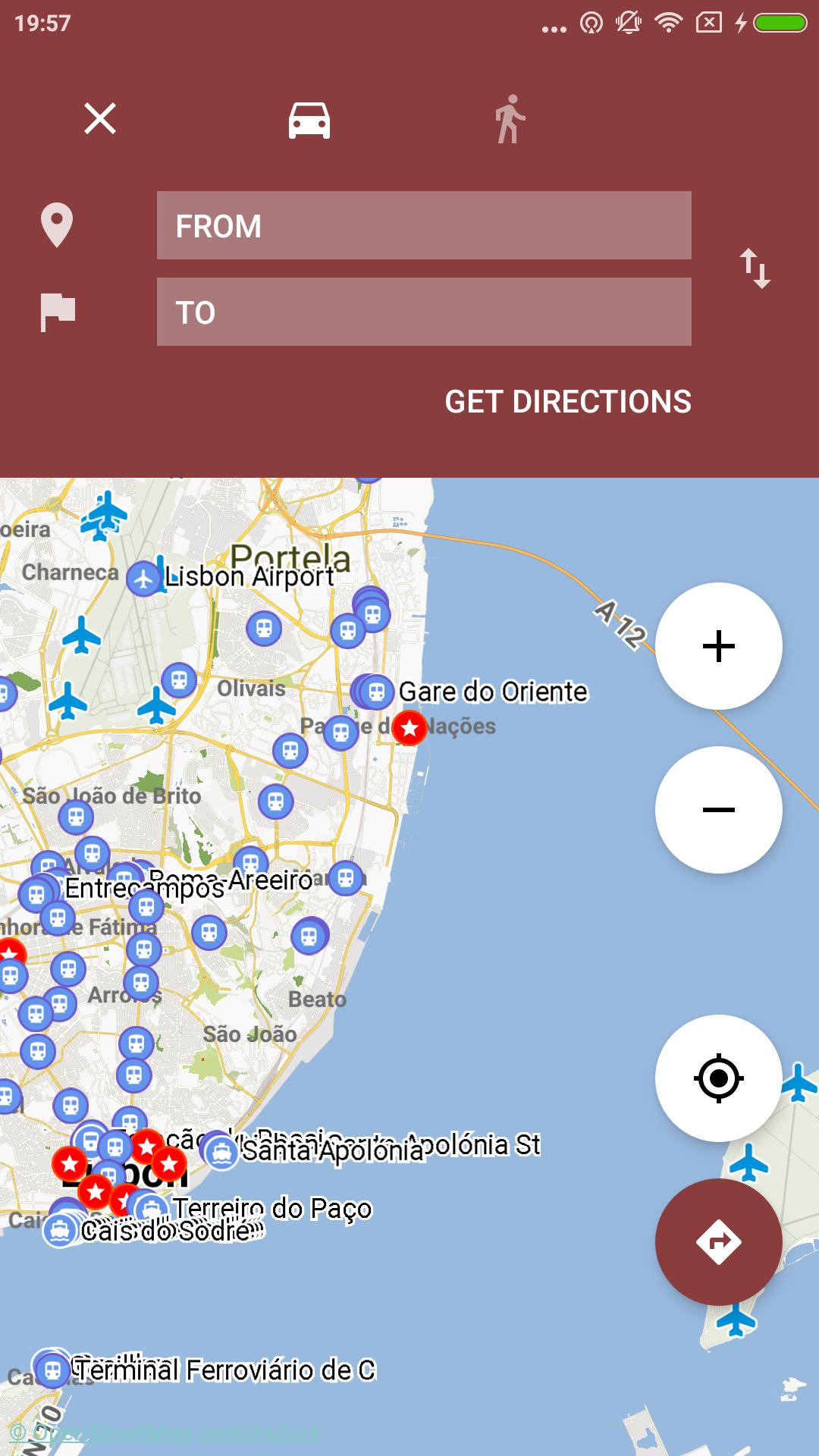Select driving mode car icon
Screen dimensions: 819x1456
(x=309, y=121)
